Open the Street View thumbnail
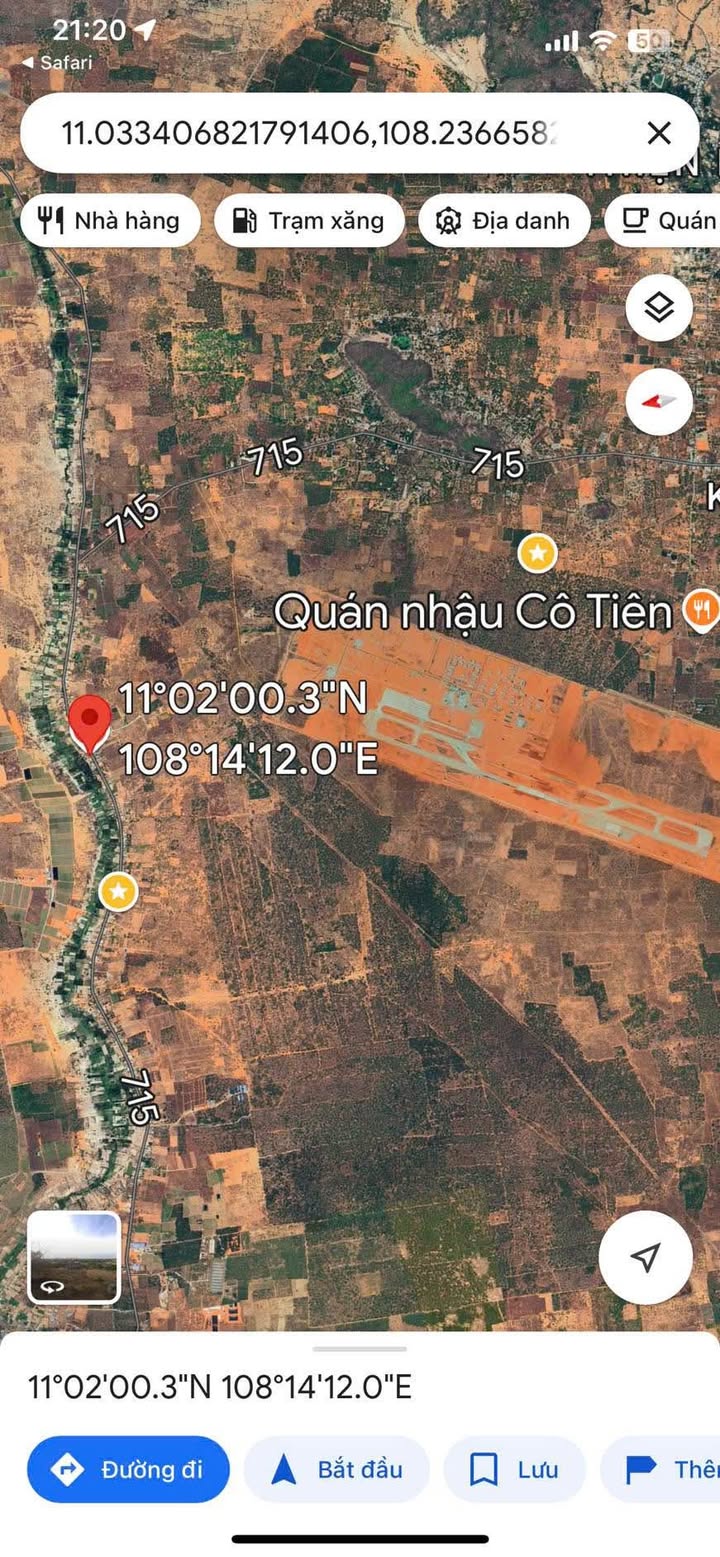 [74, 1258]
